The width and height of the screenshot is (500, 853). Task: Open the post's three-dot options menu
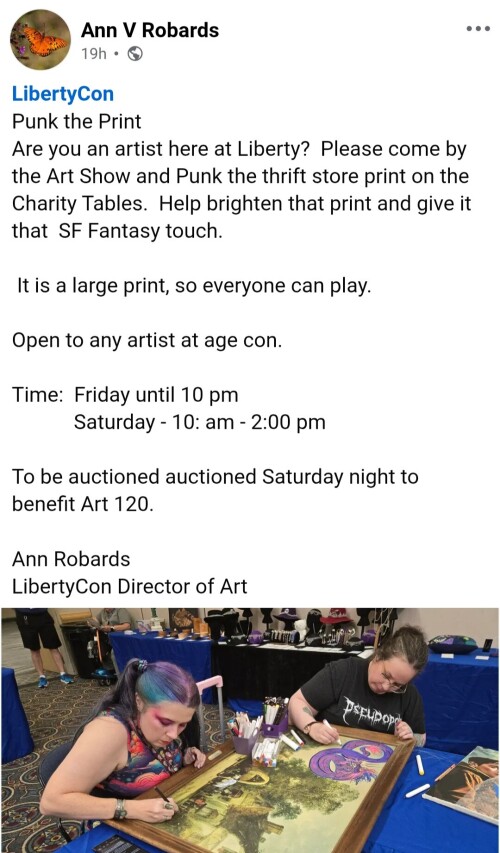[x=478, y=28]
